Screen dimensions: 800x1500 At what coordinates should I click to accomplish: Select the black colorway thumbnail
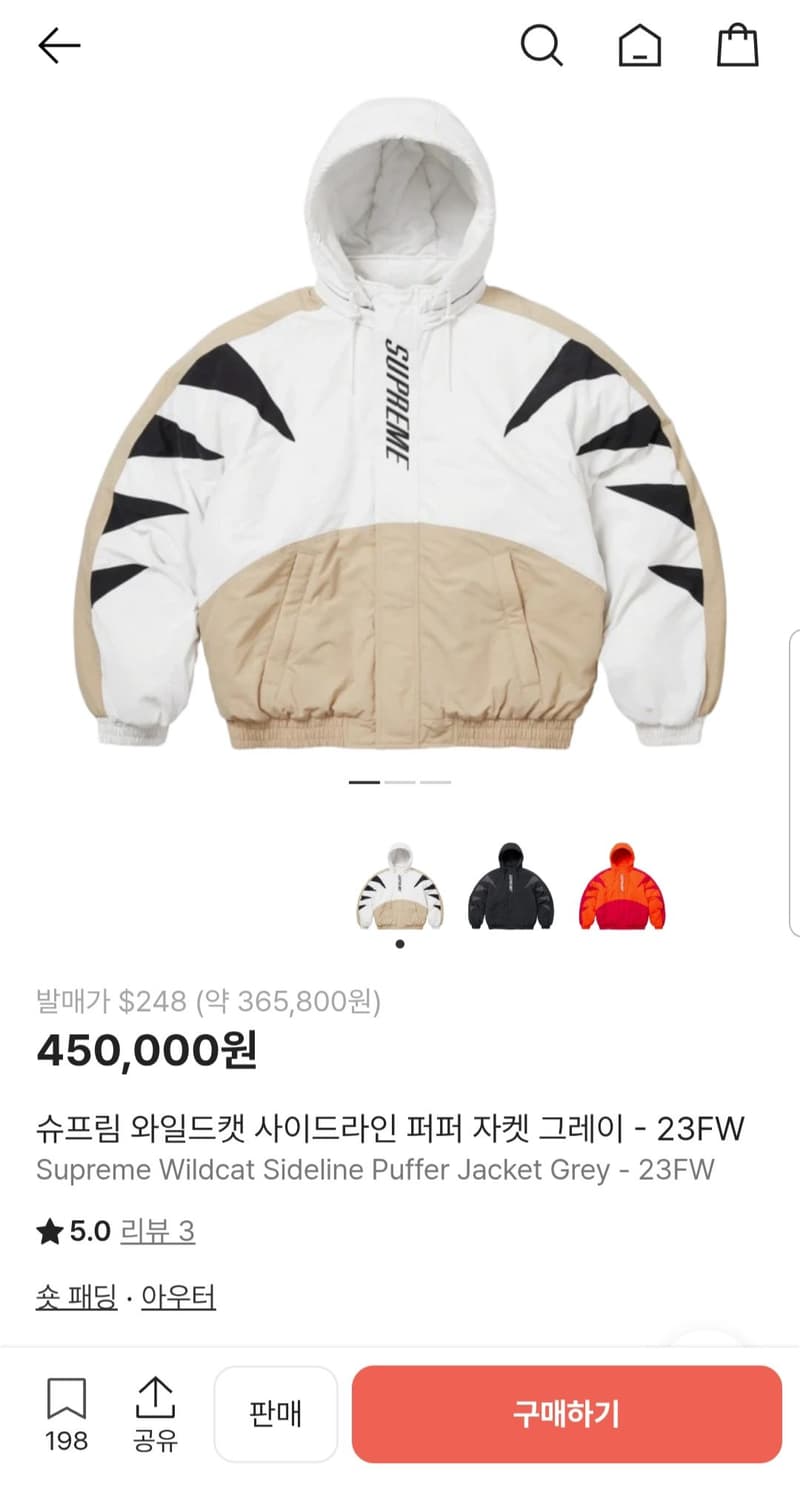(x=512, y=890)
